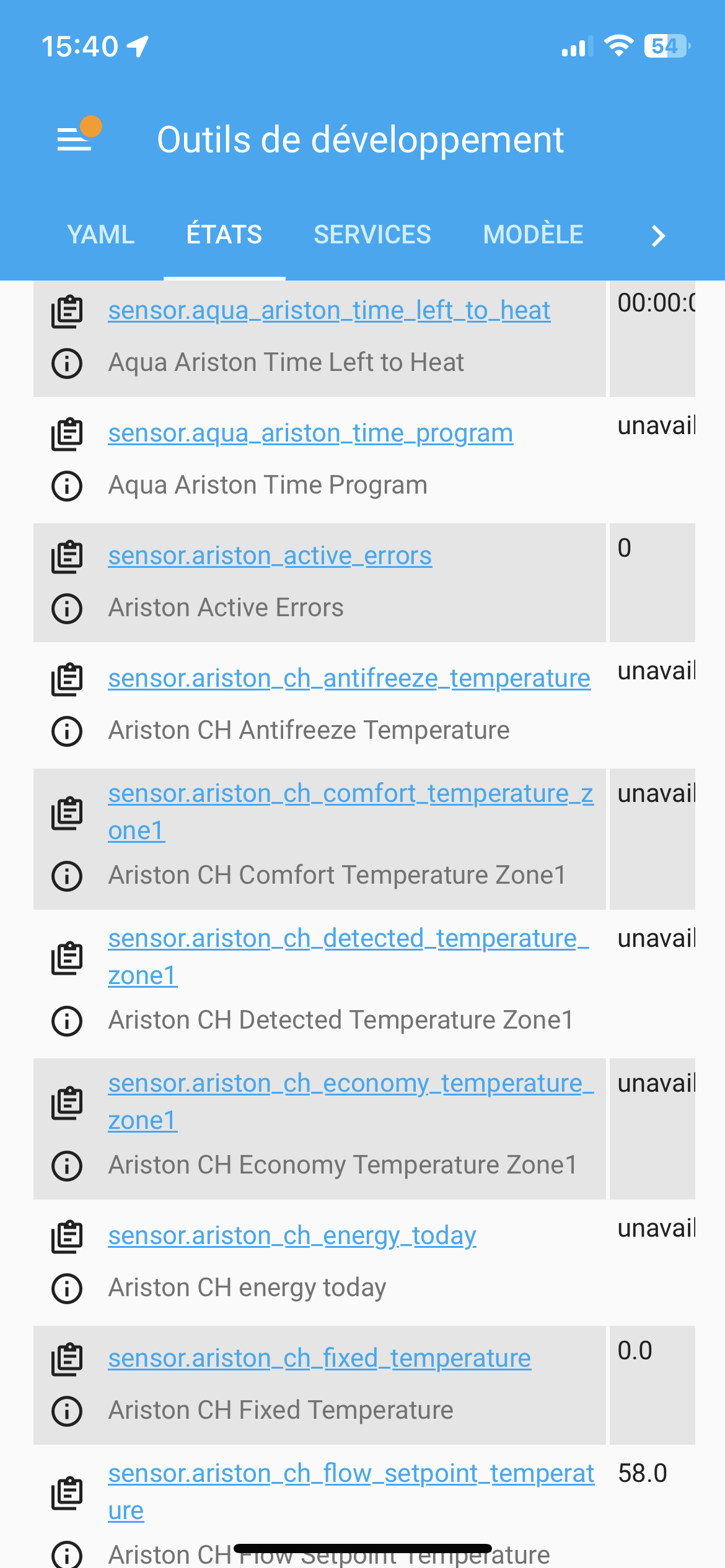Show info for Ariston CH Detected Temperature Zone1
The image size is (725, 1568).
point(67,1021)
